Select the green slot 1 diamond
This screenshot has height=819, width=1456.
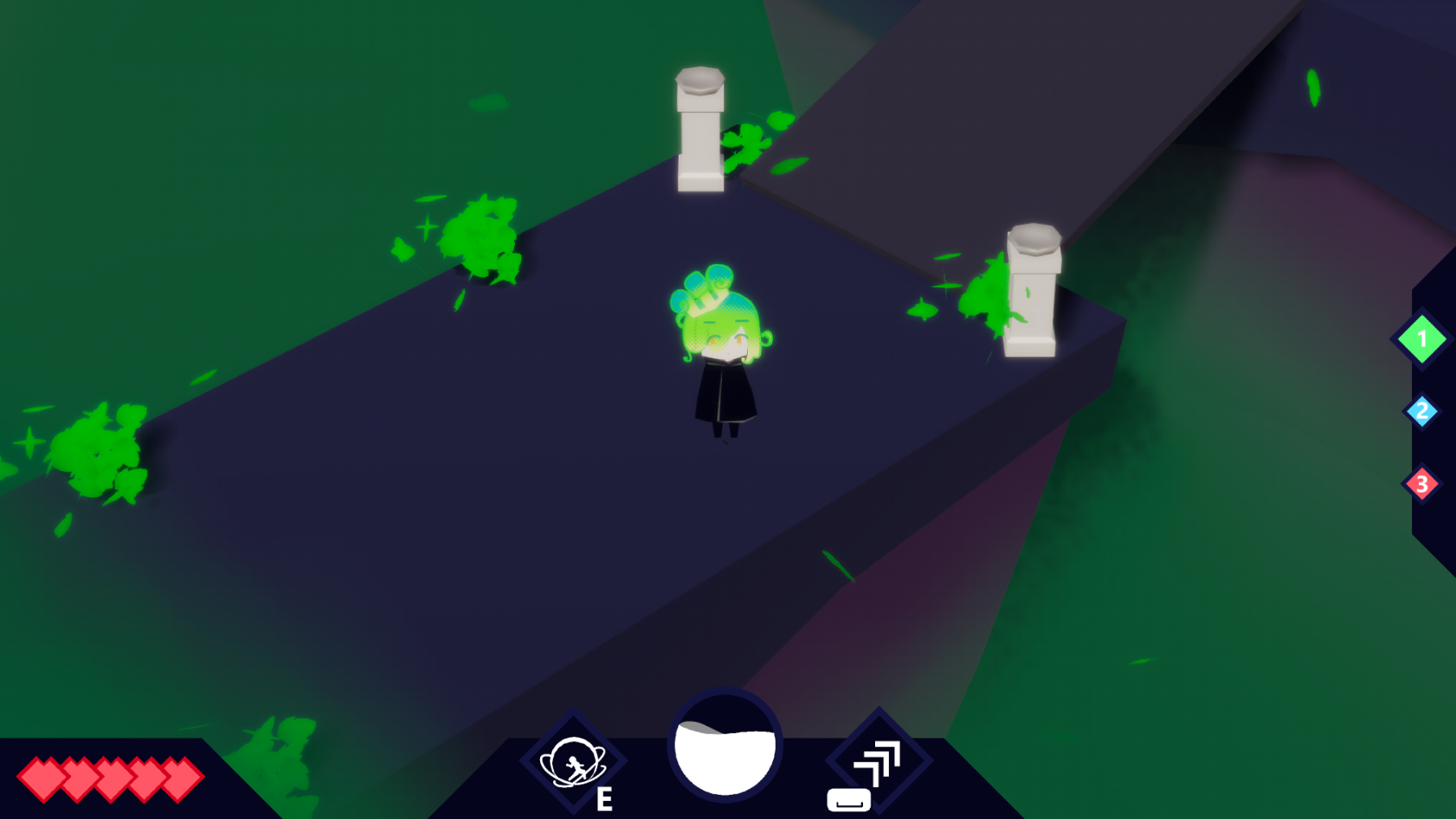tap(1421, 339)
